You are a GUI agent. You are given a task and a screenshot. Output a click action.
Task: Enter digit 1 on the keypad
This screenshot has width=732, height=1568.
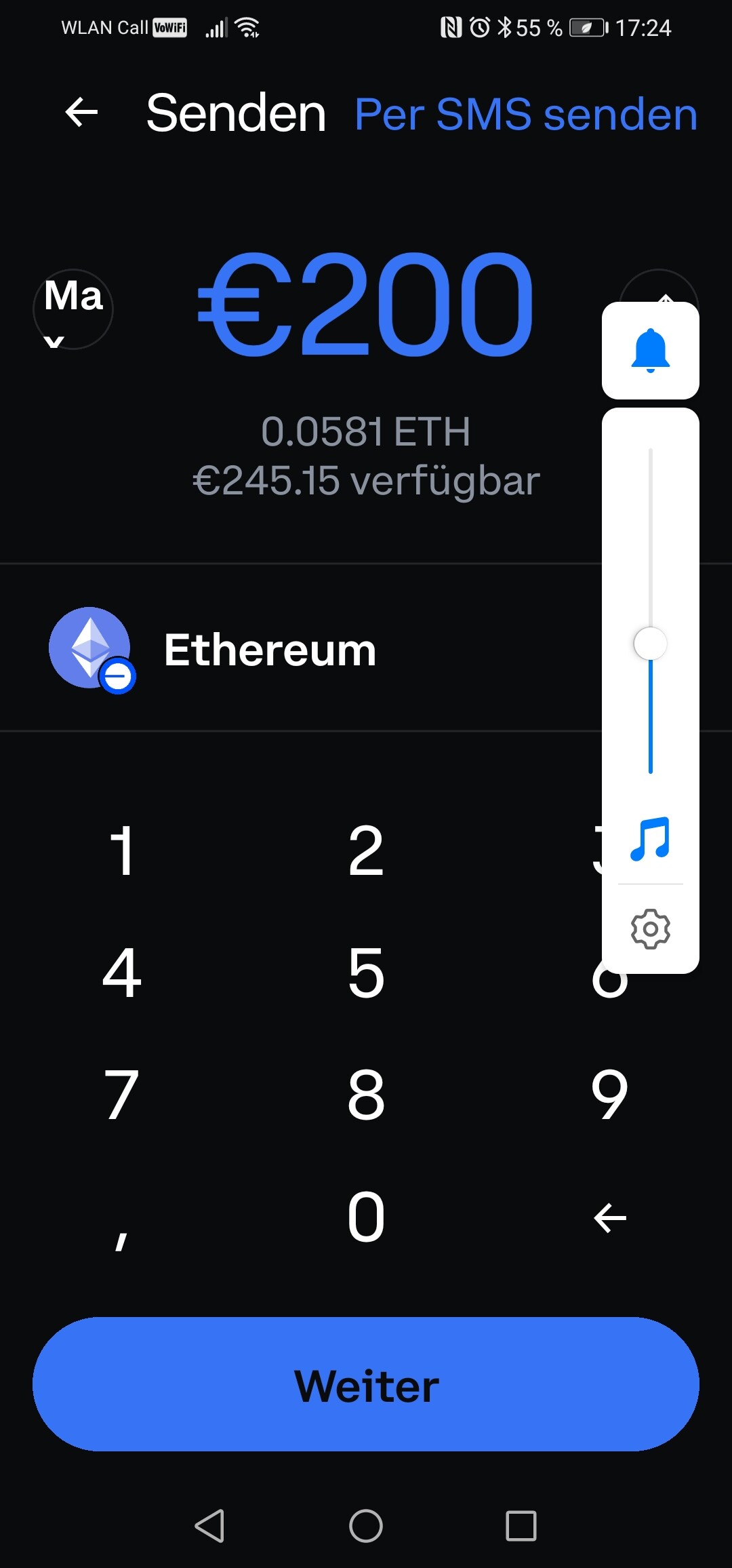click(122, 850)
